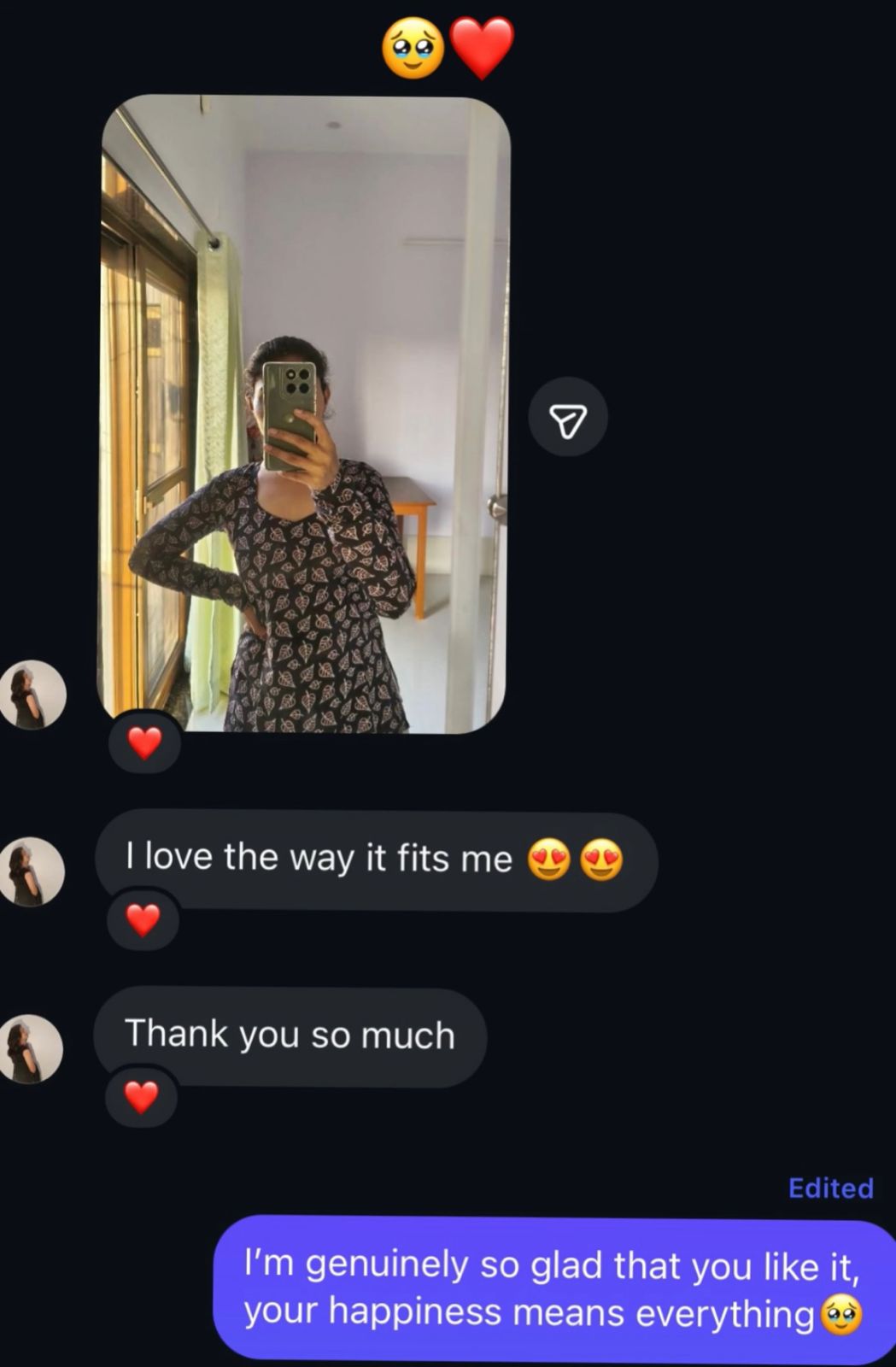View heart reaction on "Thank you so much"

(x=141, y=1096)
